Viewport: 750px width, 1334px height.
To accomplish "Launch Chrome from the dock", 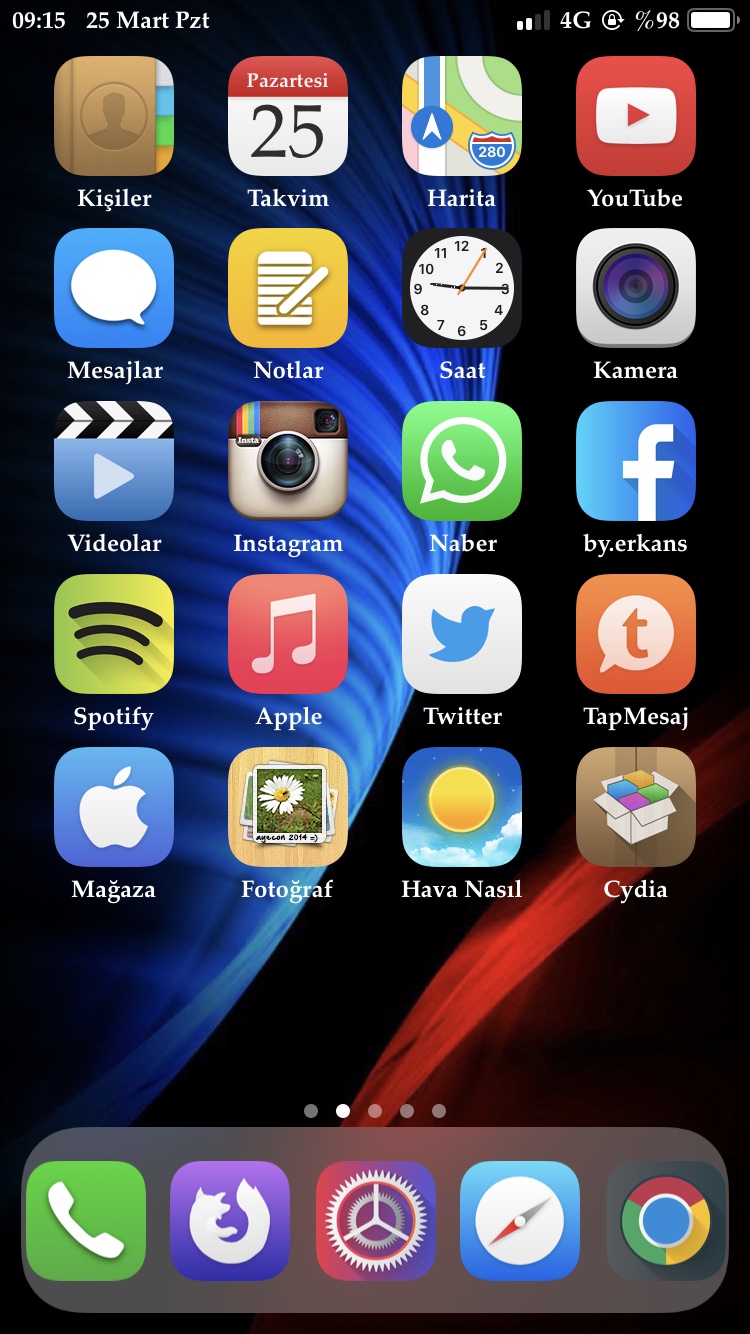I will (666, 1221).
